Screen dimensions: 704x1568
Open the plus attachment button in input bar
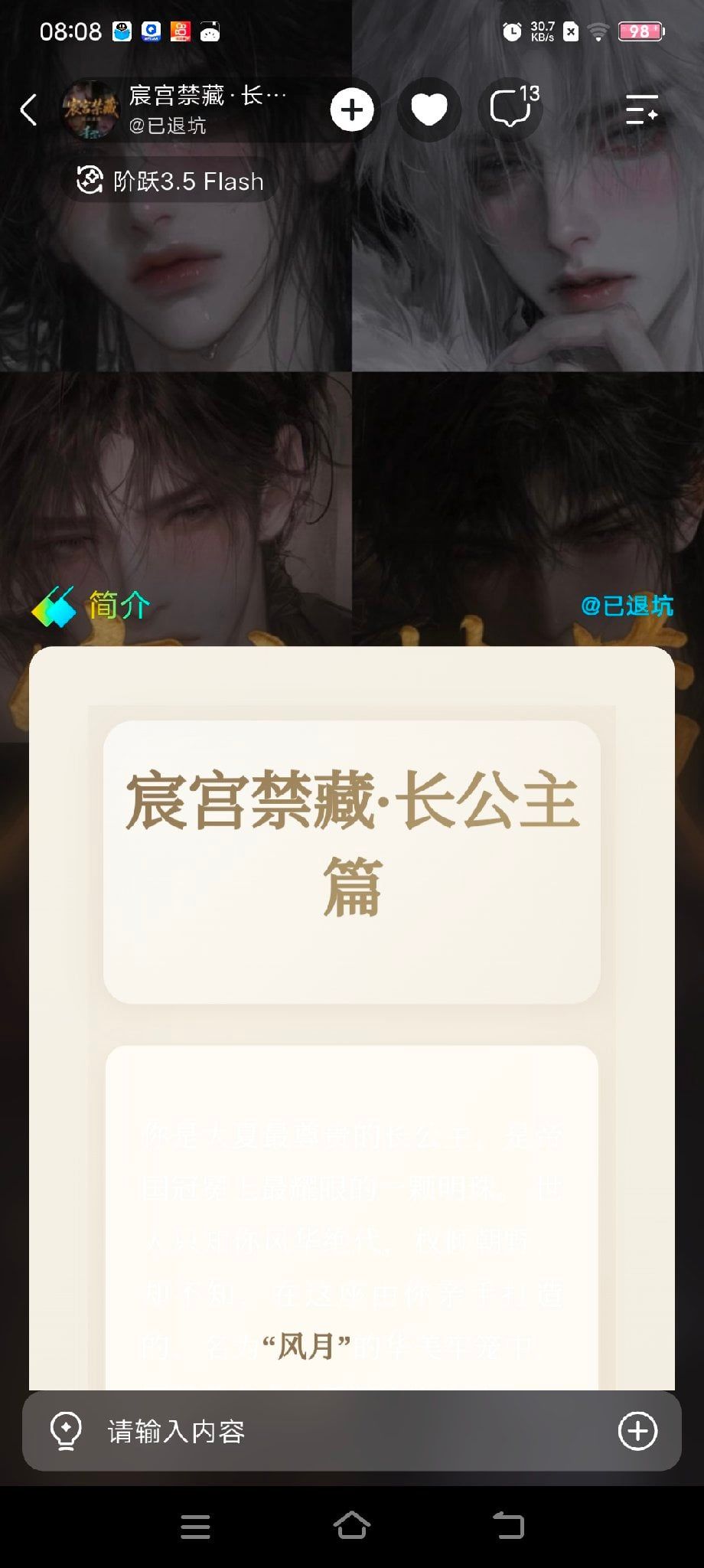(637, 1431)
